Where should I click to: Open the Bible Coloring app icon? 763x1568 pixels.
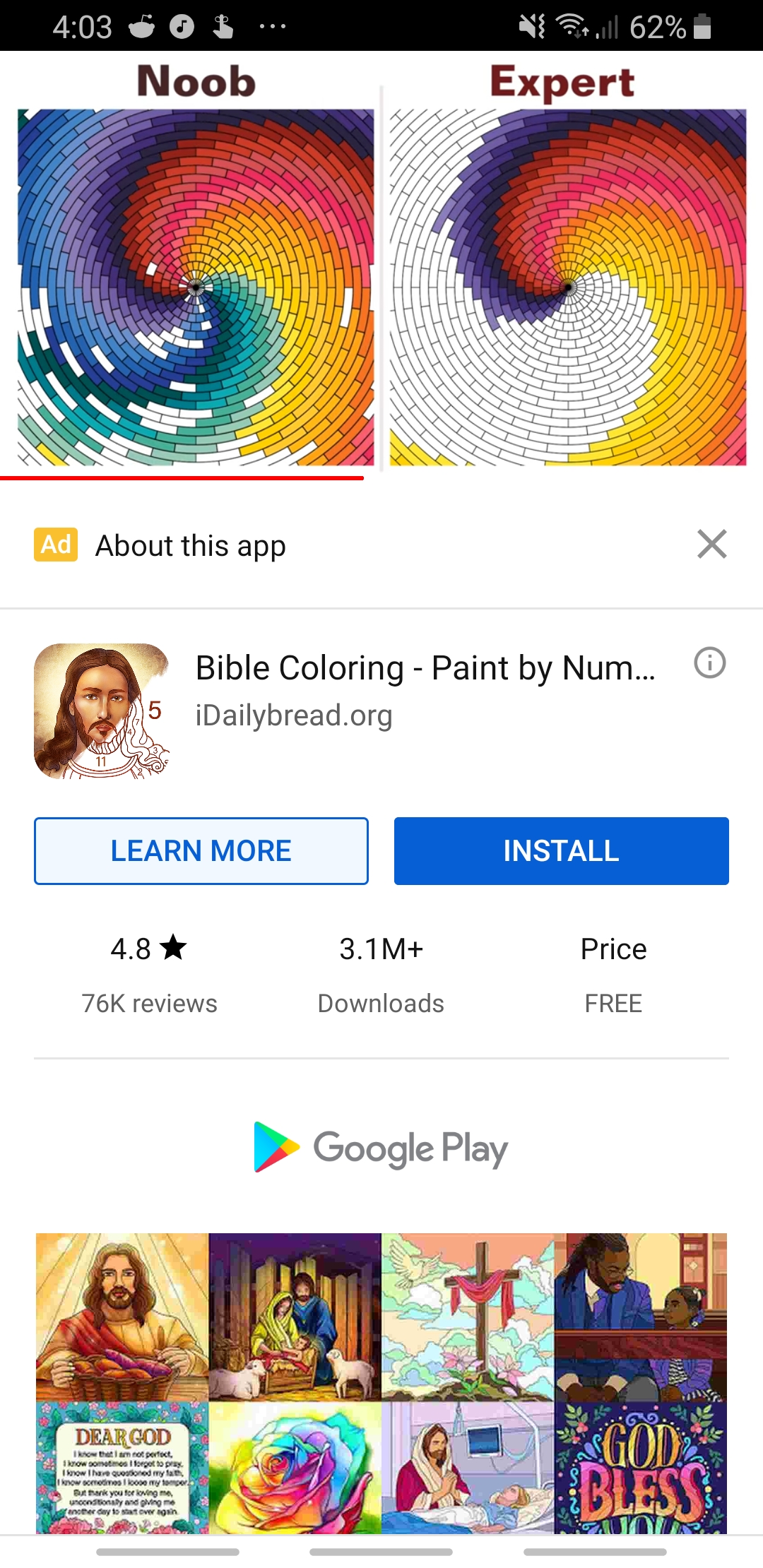(x=102, y=711)
